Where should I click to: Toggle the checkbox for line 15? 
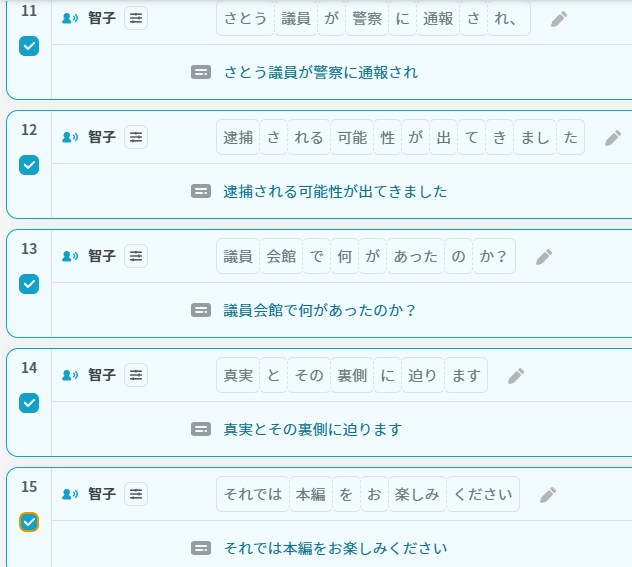point(29,522)
